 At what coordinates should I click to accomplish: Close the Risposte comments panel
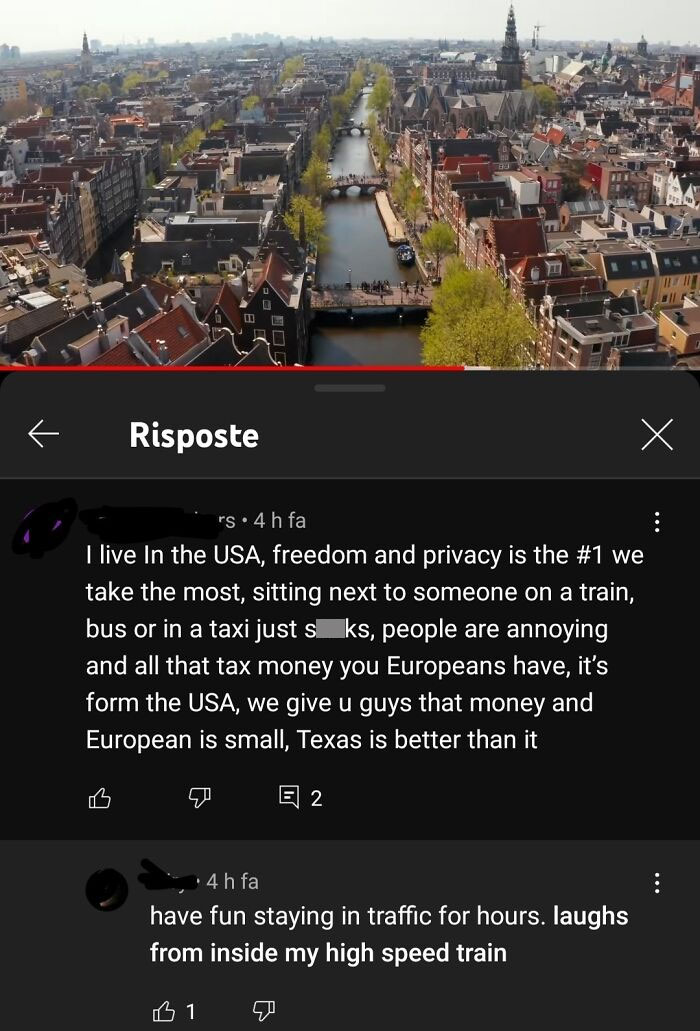tap(656, 434)
